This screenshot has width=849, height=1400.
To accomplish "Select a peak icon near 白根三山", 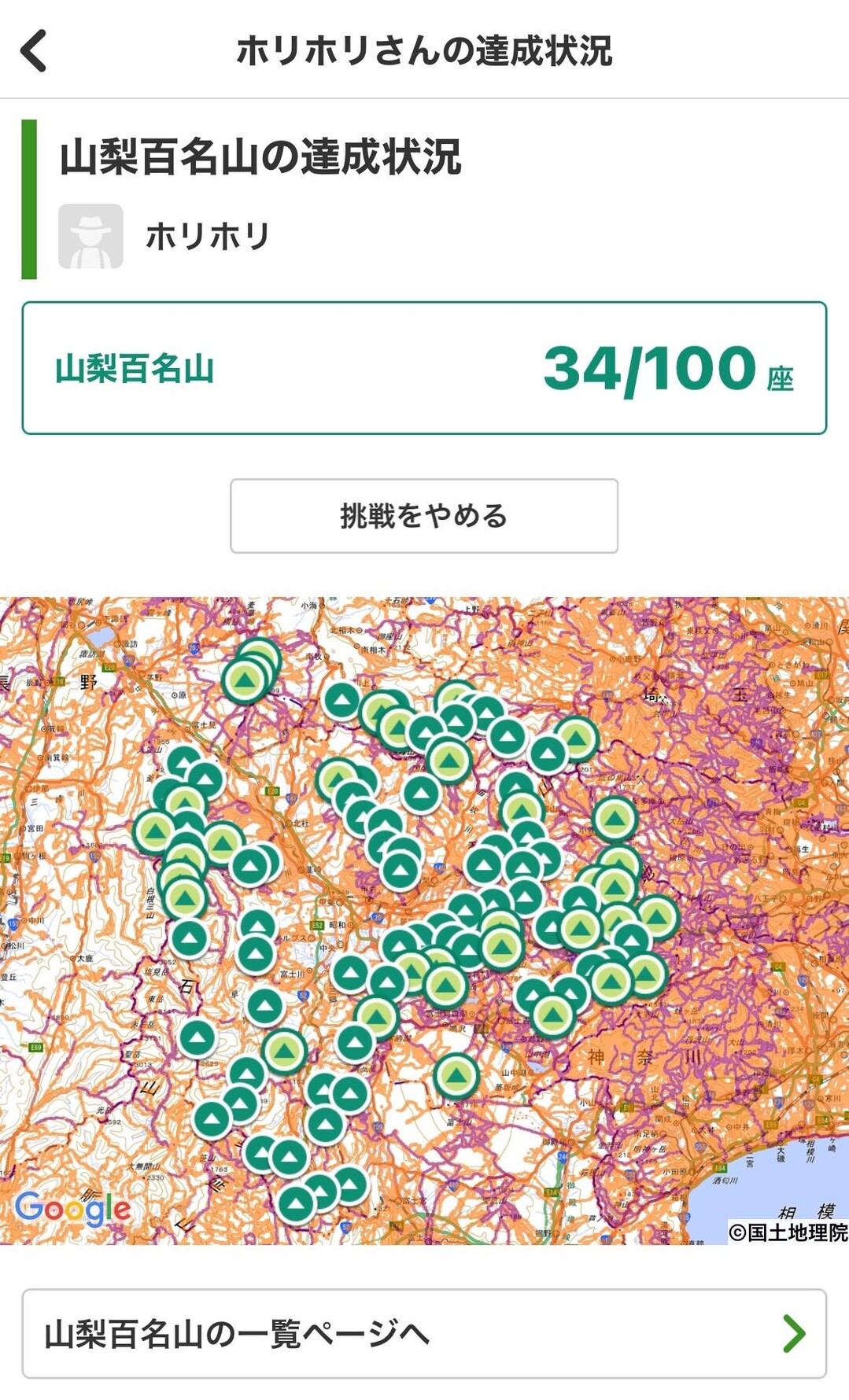I will pyautogui.click(x=183, y=897).
